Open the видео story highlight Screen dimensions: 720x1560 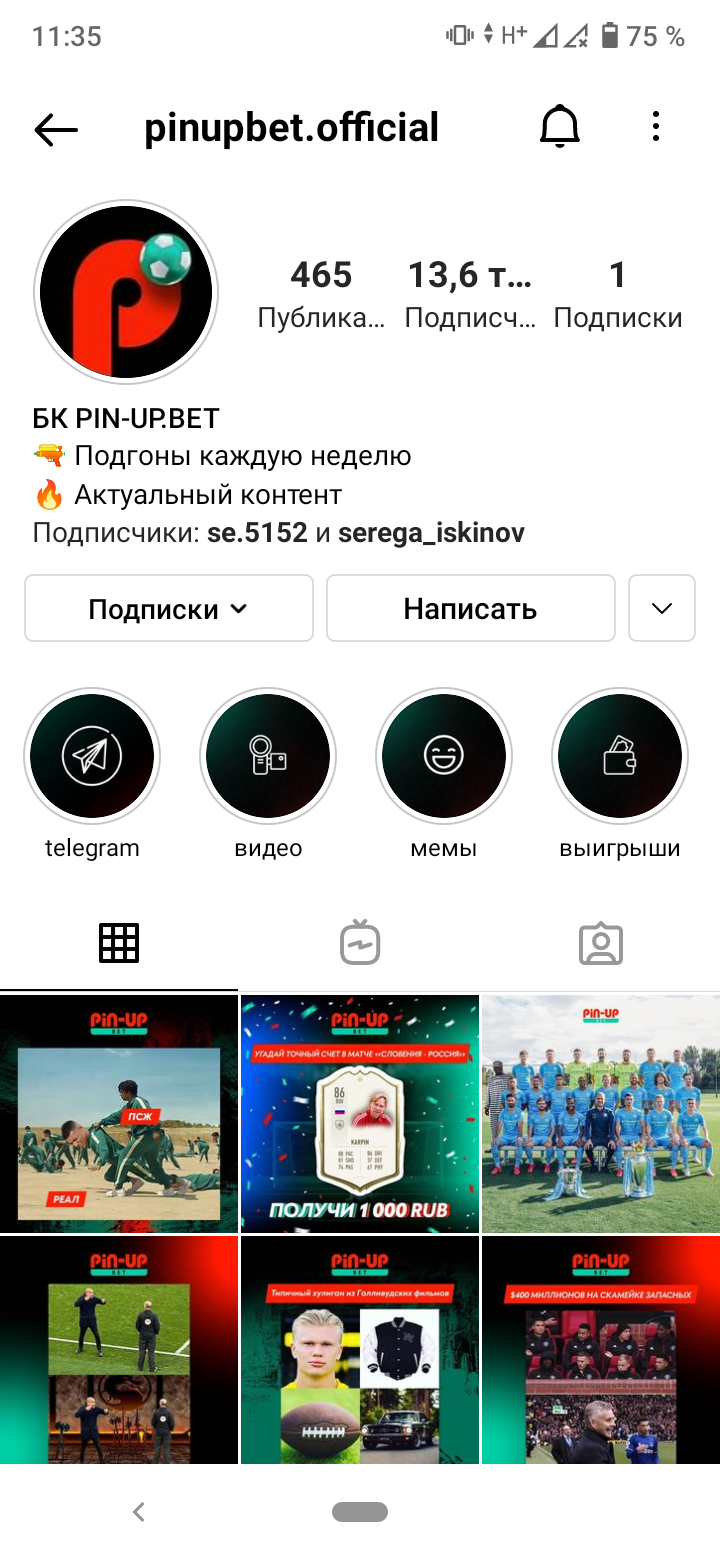268,756
